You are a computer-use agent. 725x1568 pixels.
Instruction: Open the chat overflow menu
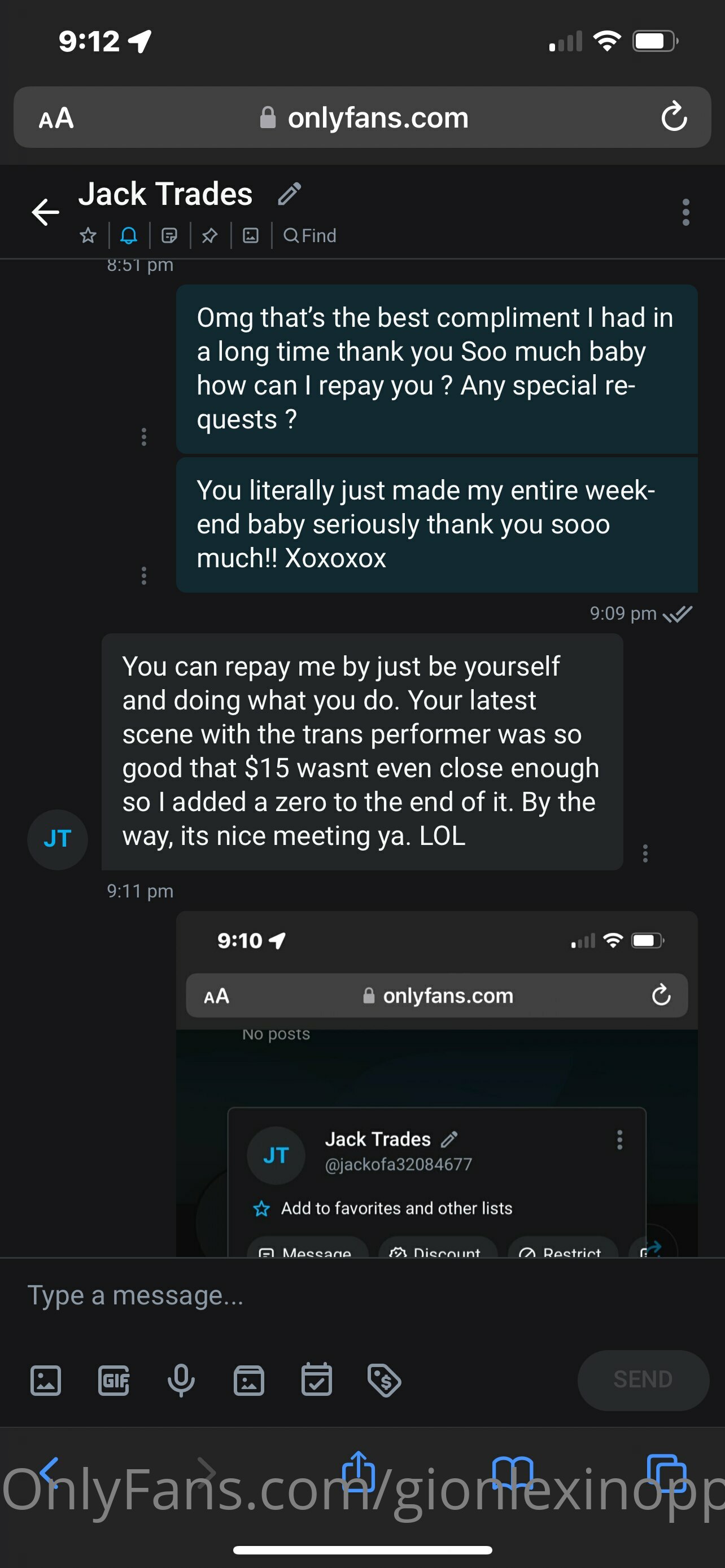point(686,212)
